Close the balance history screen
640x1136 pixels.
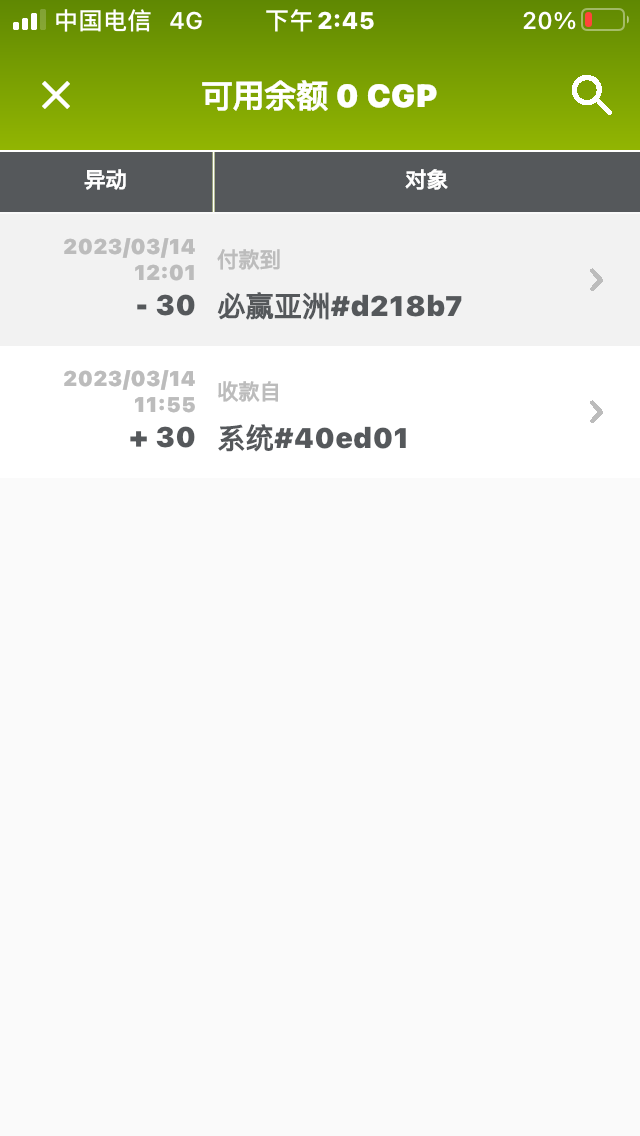coord(56,96)
